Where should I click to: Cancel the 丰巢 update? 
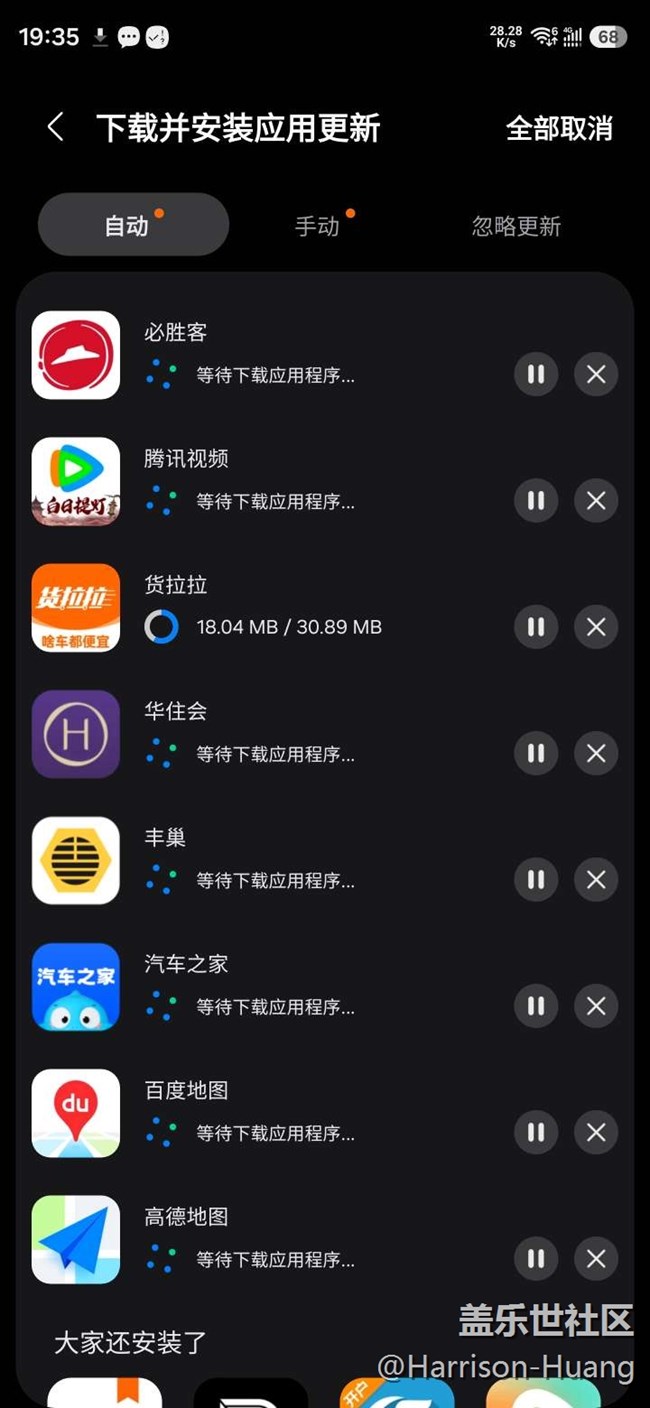coord(596,880)
